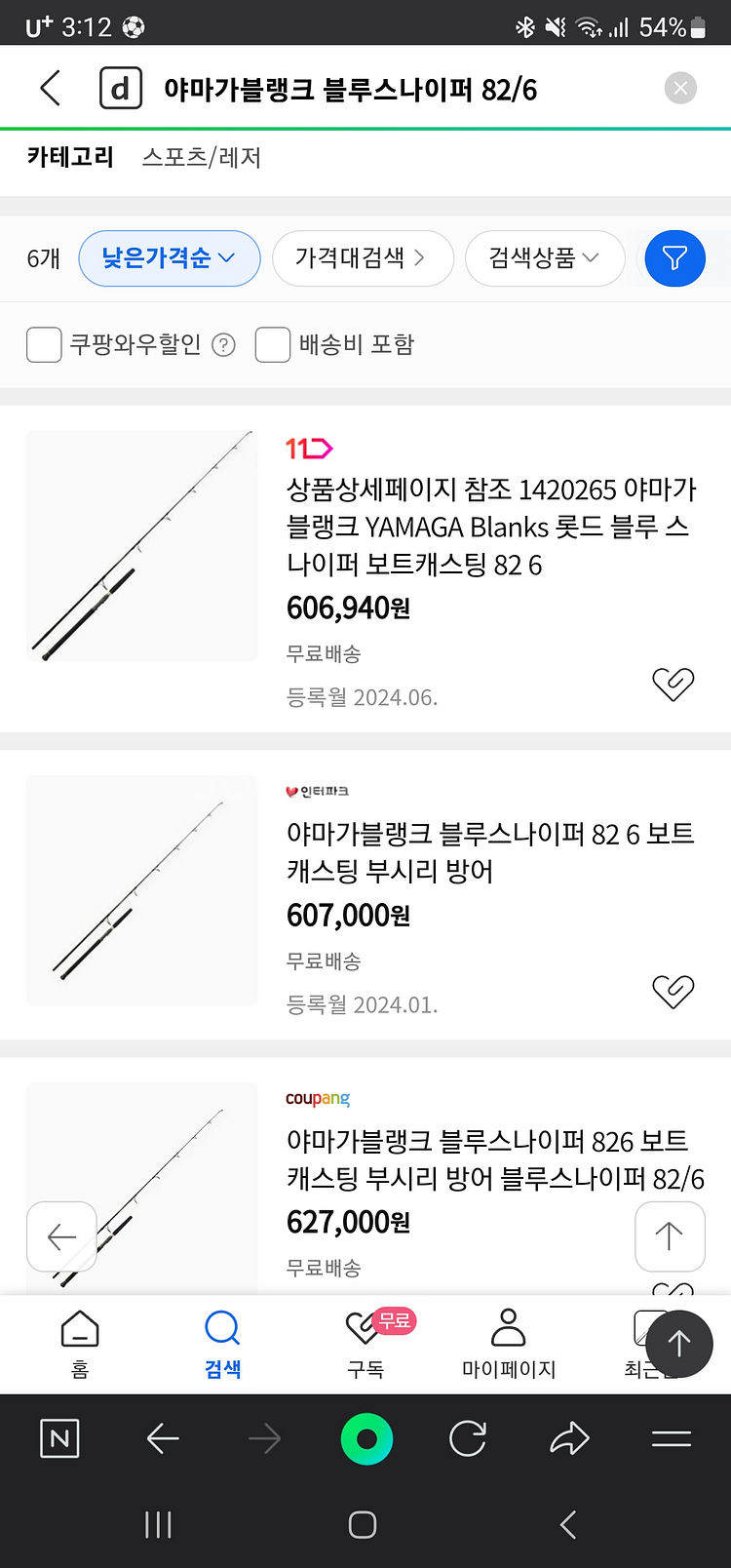The width and height of the screenshot is (731, 1568).
Task: Clear the search with the X button
Action: [x=680, y=88]
